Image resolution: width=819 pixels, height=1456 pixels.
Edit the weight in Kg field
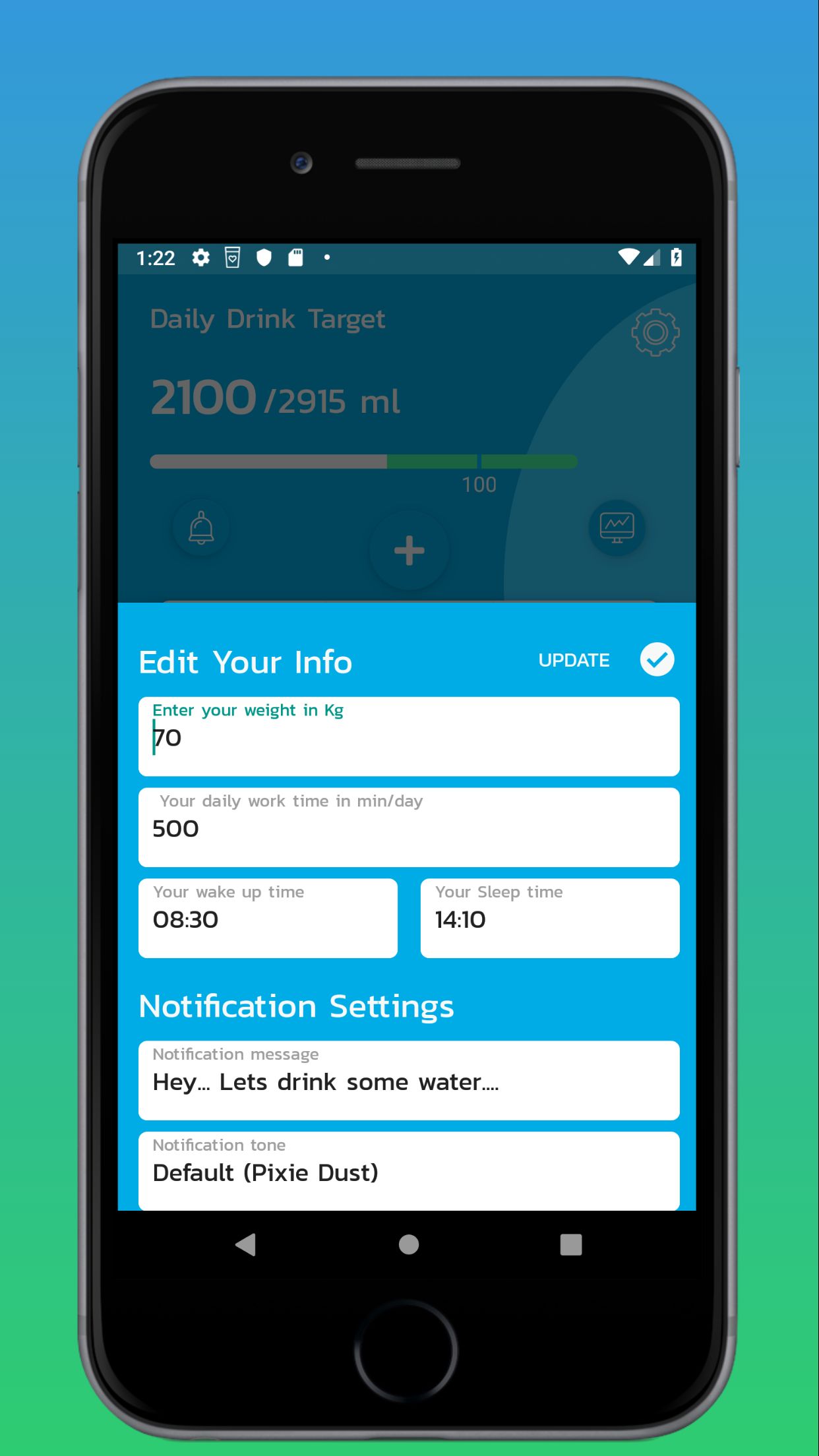408,737
